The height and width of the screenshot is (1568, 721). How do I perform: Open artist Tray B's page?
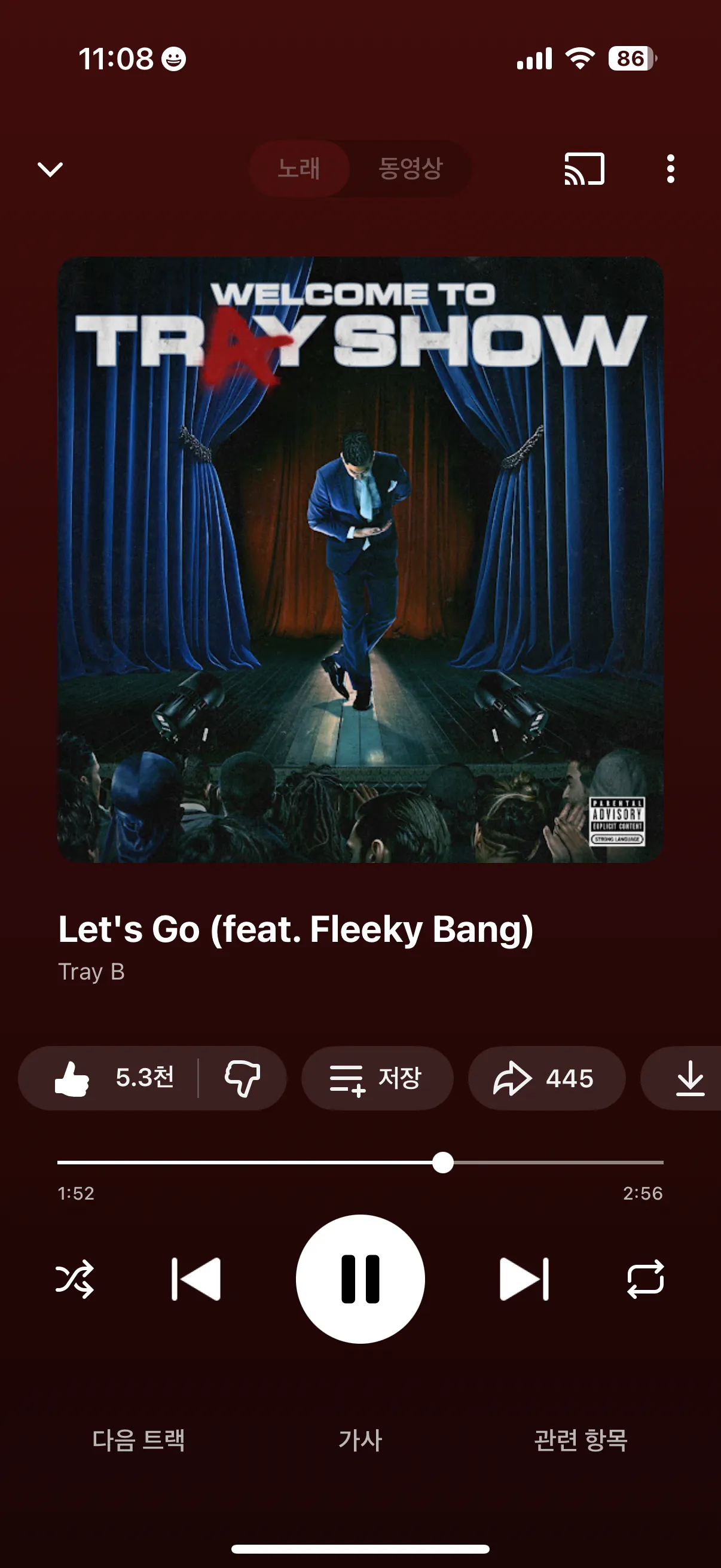(91, 971)
